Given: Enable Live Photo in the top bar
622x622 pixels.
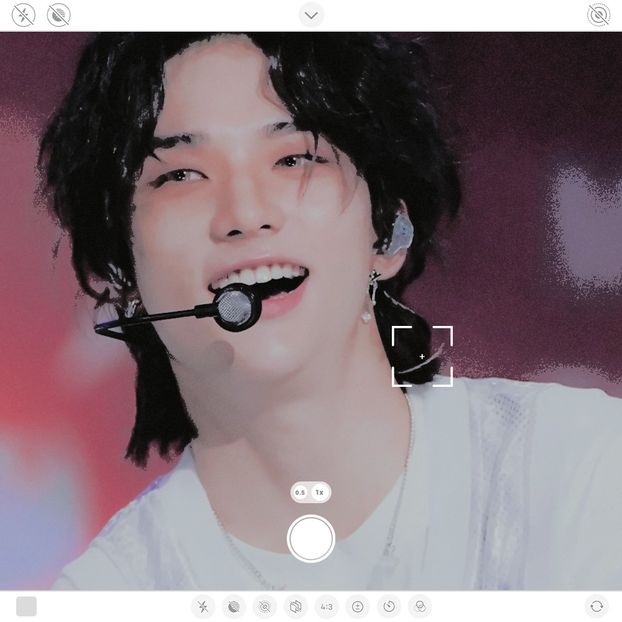Looking at the screenshot, I should [x=598, y=15].
